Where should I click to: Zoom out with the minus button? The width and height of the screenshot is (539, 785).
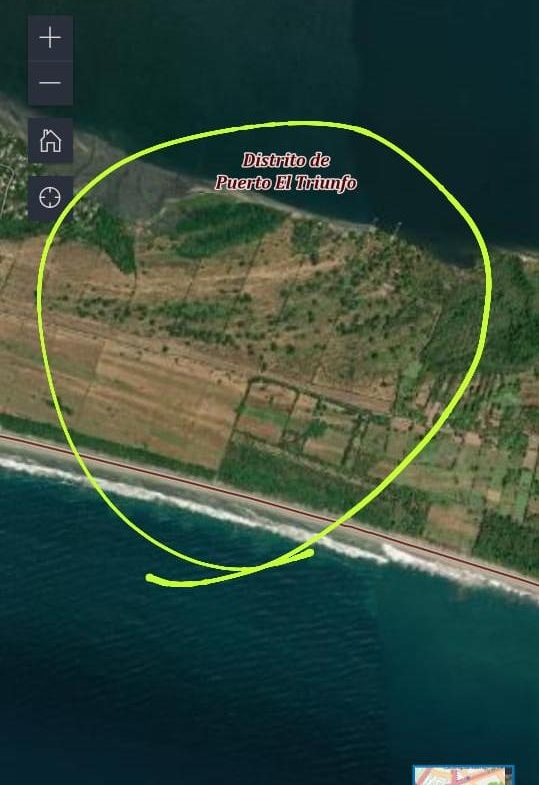(x=50, y=83)
